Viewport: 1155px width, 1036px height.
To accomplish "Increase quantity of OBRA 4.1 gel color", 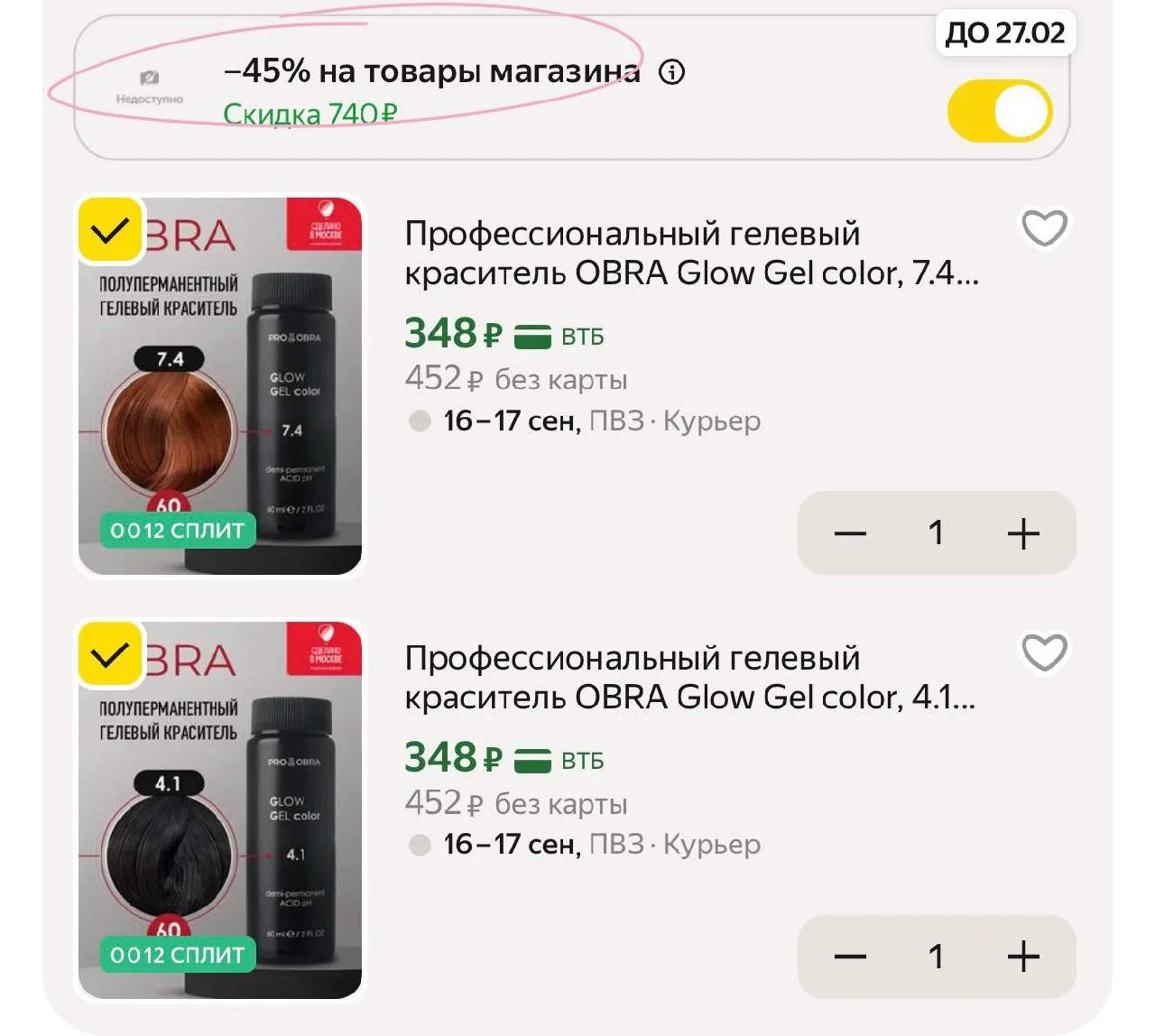I will tap(1023, 957).
